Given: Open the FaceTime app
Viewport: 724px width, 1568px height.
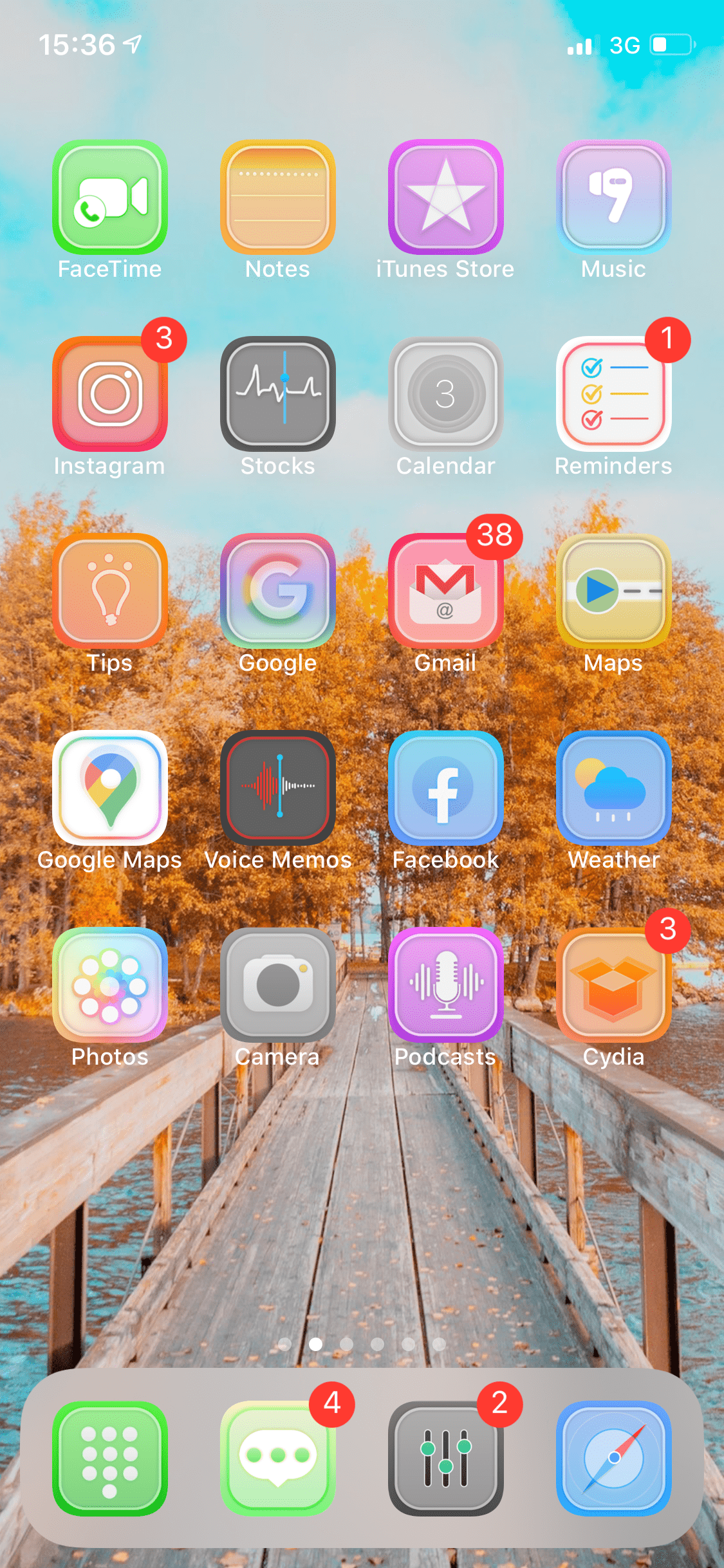Looking at the screenshot, I should pyautogui.click(x=110, y=197).
